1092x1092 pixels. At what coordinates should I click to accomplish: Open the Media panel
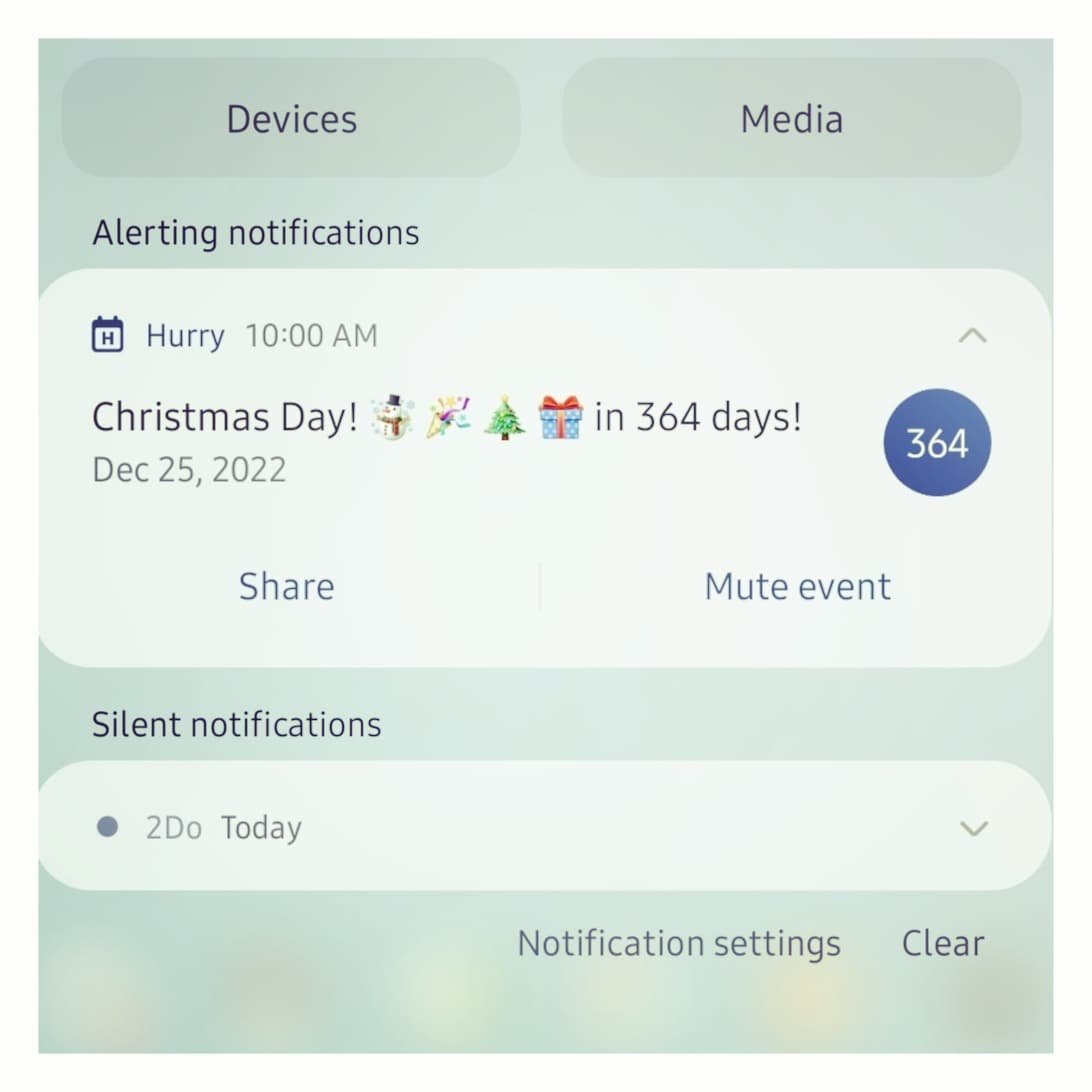tap(791, 119)
